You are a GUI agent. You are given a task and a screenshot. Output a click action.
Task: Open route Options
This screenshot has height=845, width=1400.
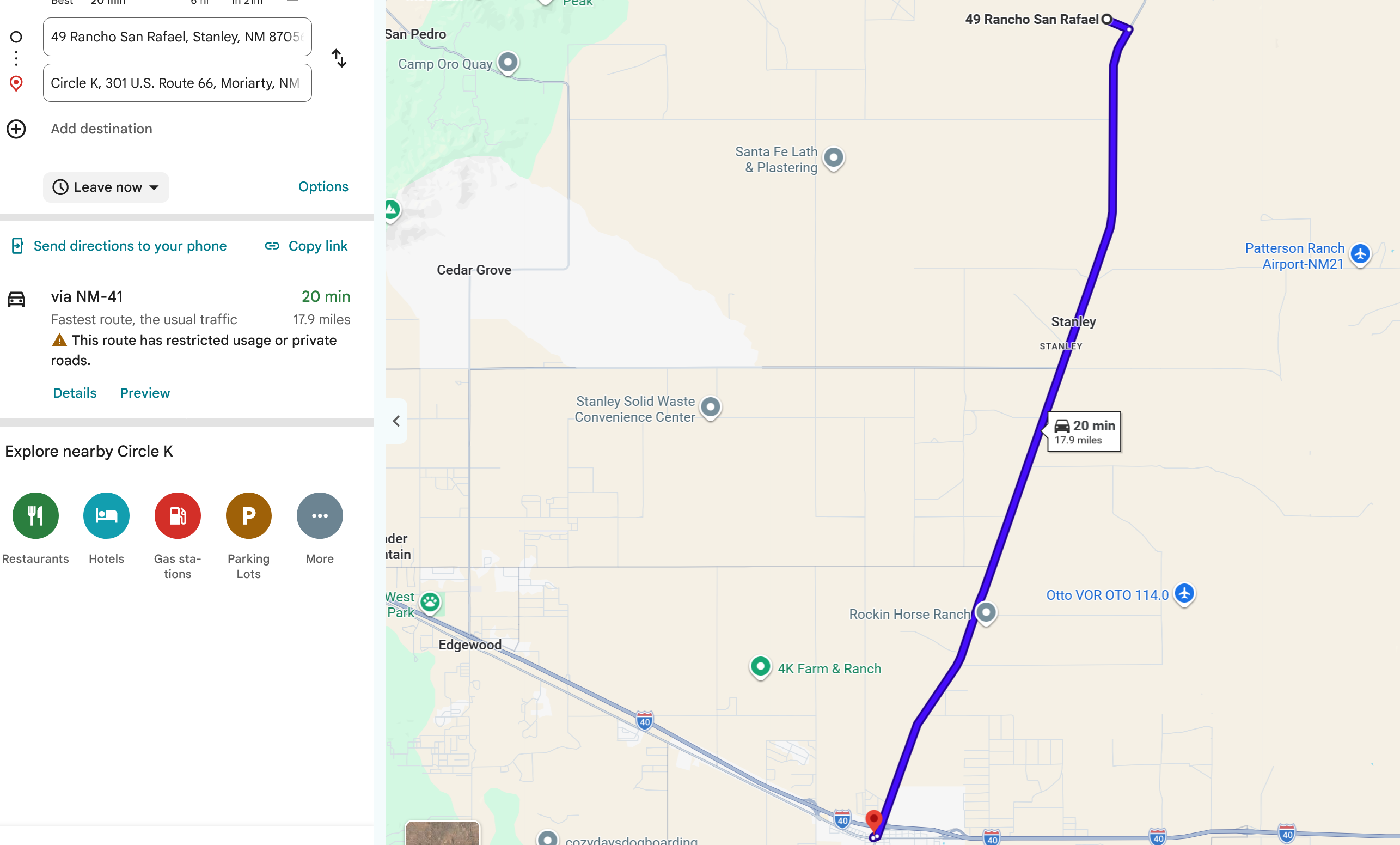tap(323, 186)
